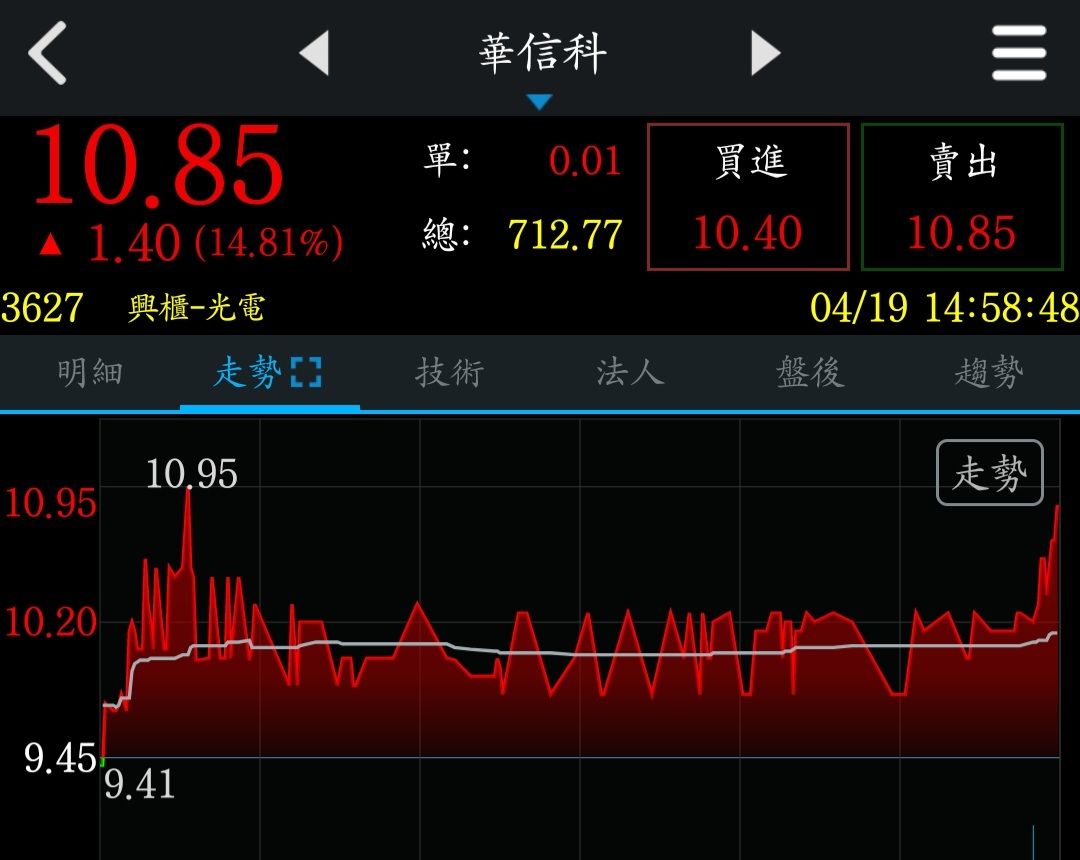Switch to the 趨勢 tab
Image resolution: width=1080 pixels, height=860 pixels.
tap(989, 373)
